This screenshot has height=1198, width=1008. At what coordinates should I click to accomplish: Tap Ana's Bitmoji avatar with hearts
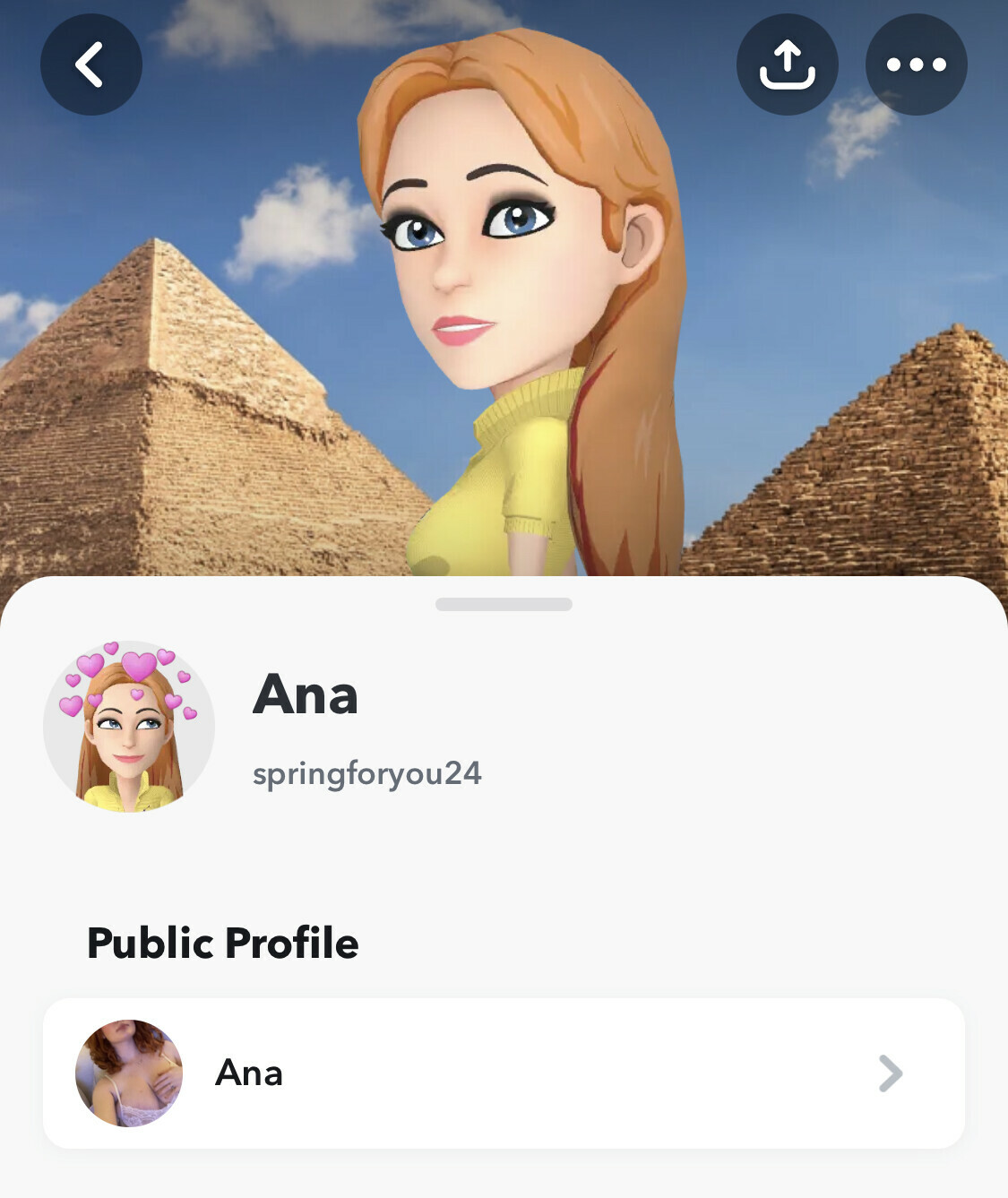129,727
